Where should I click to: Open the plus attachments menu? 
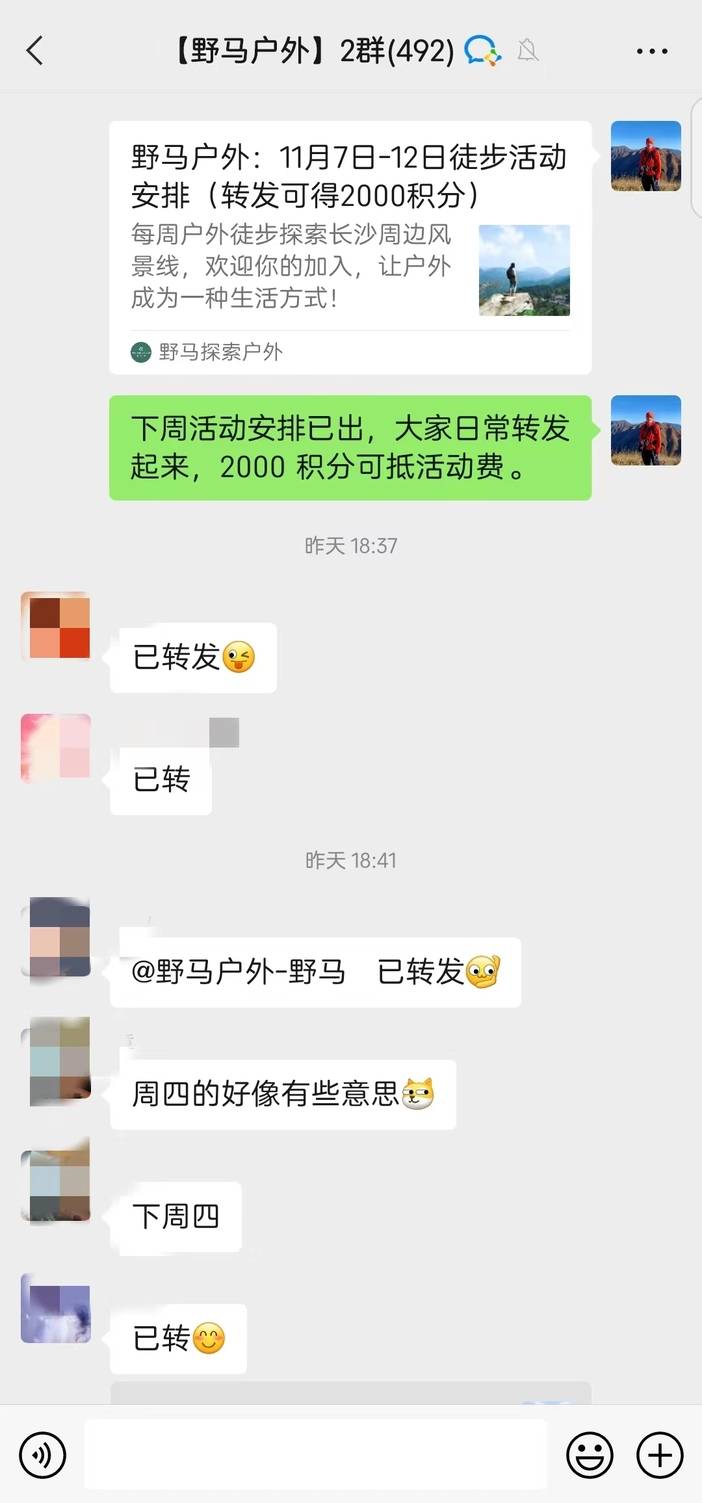660,1455
